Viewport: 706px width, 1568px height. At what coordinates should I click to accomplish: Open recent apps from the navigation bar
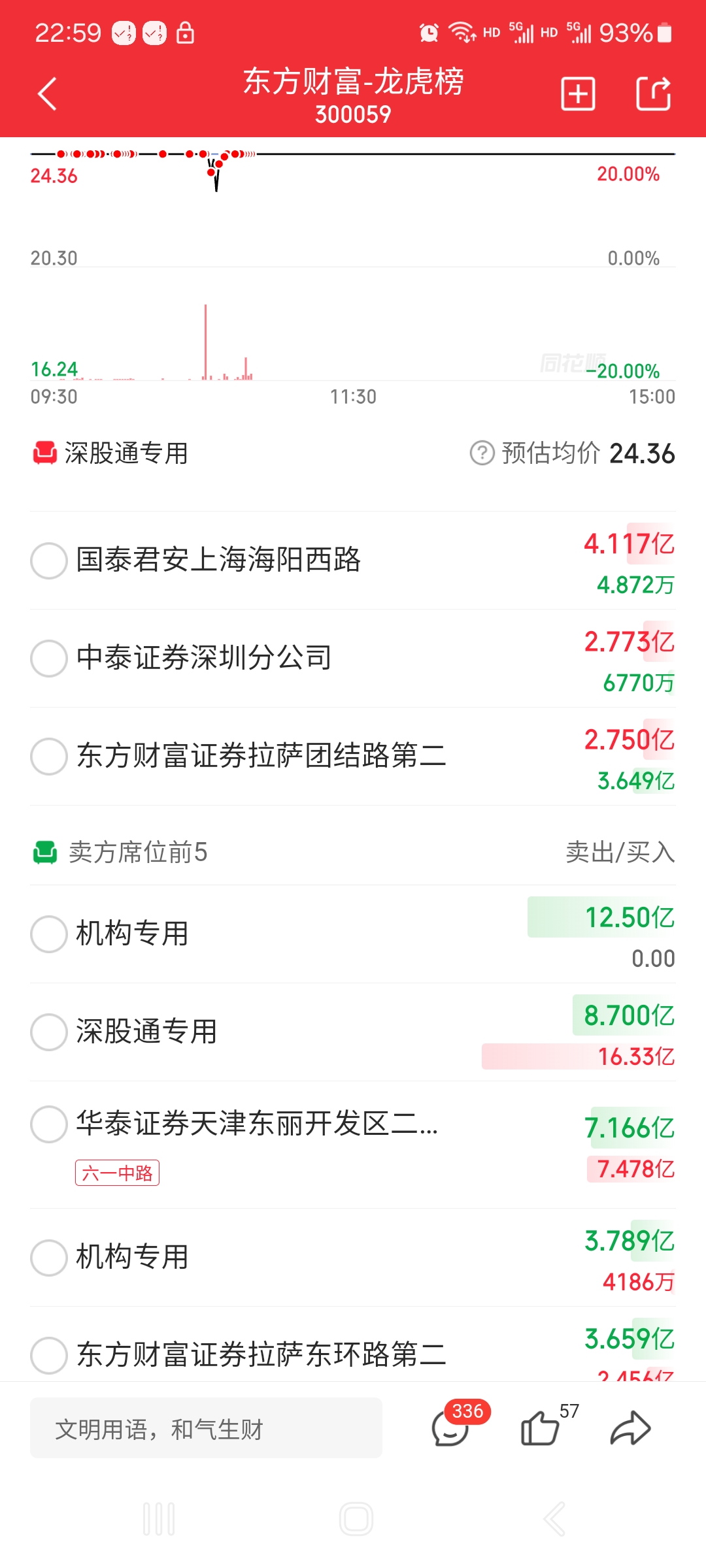coord(159,1519)
